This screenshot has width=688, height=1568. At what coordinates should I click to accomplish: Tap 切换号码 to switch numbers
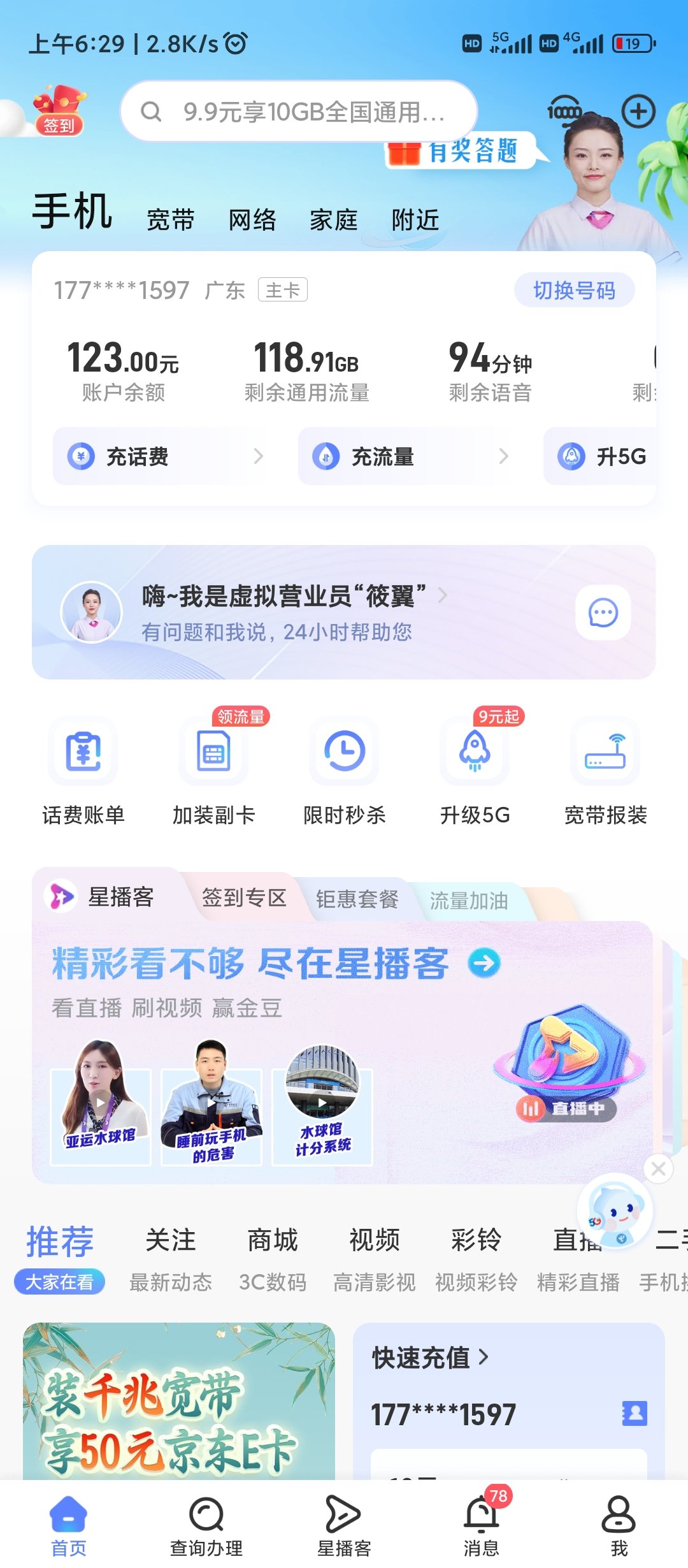[574, 290]
